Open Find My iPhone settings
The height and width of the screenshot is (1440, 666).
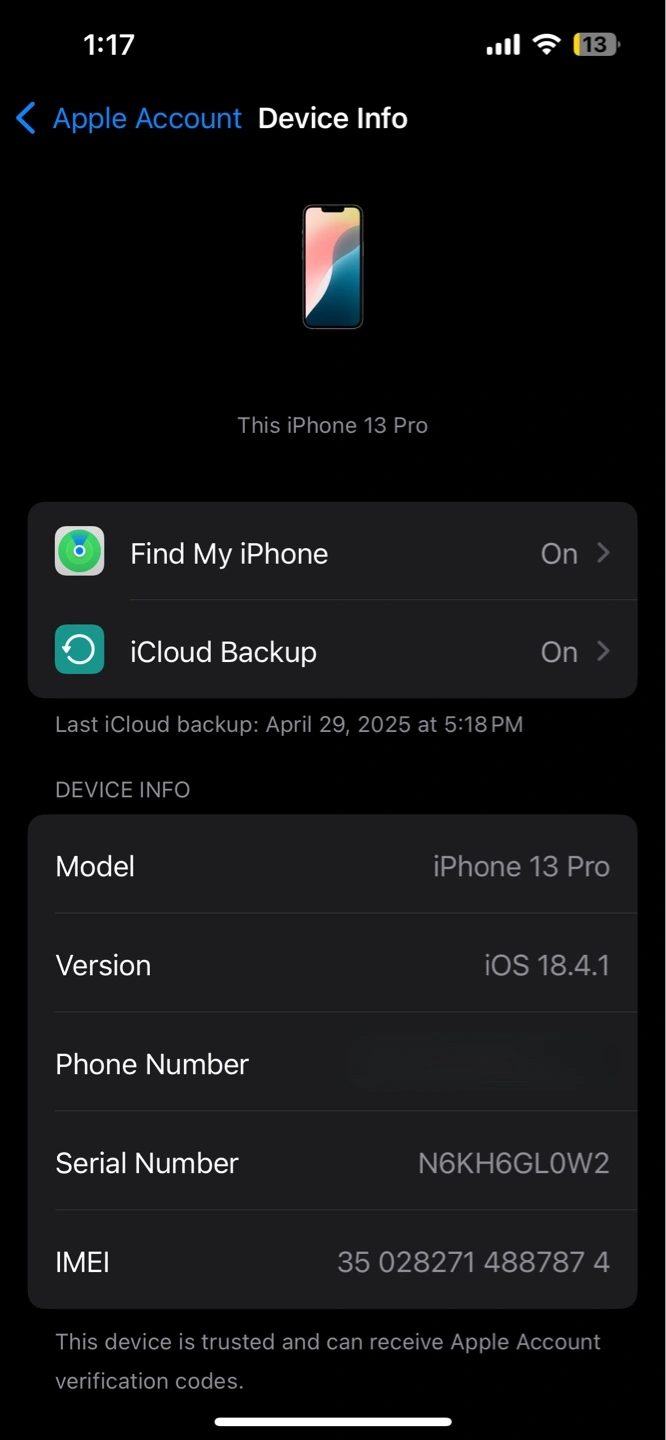tap(332, 552)
